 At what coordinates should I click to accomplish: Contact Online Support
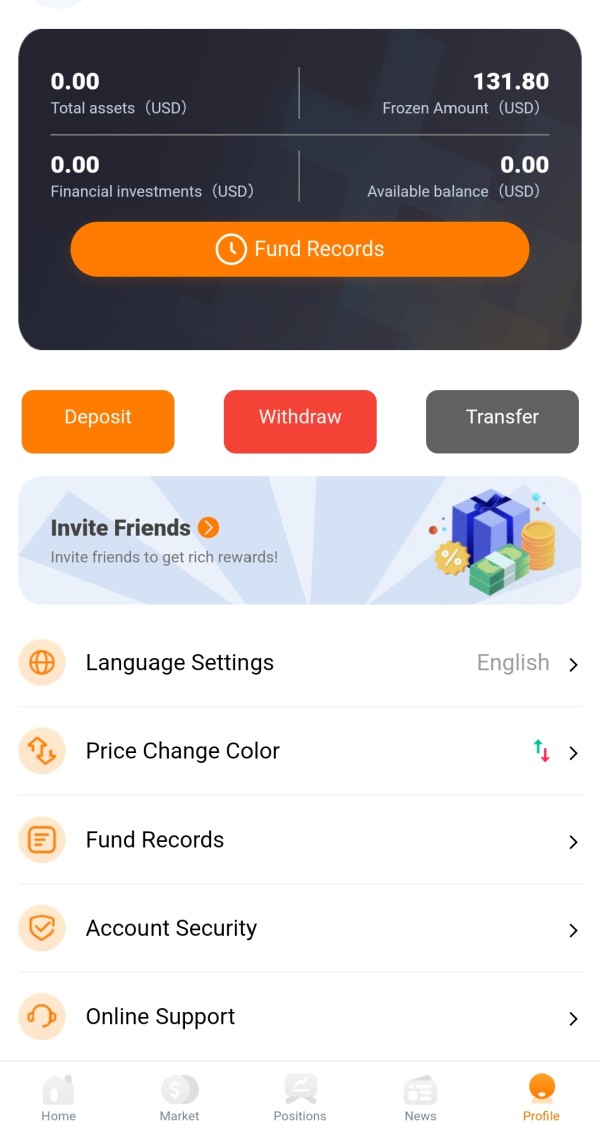click(299, 1017)
